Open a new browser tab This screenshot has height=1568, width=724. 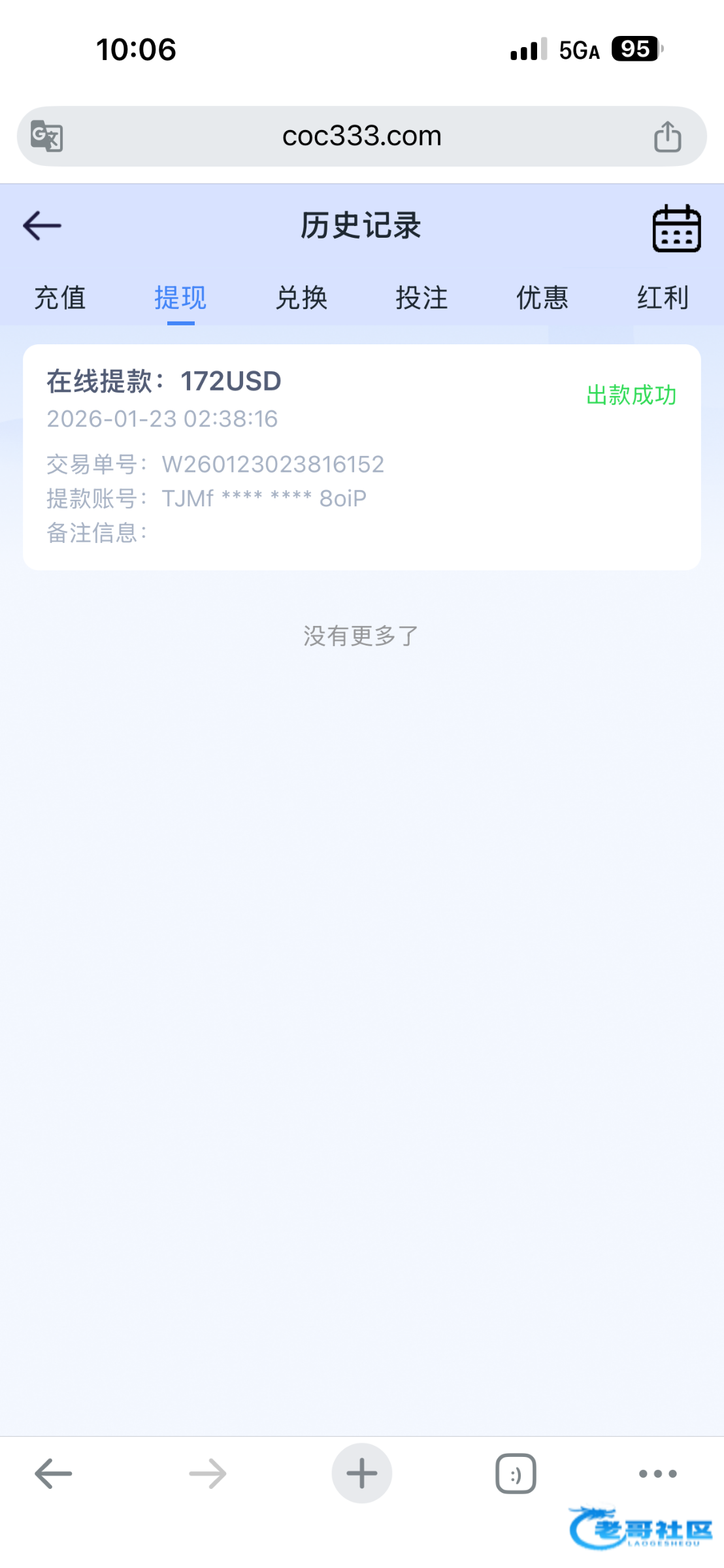(361, 1473)
